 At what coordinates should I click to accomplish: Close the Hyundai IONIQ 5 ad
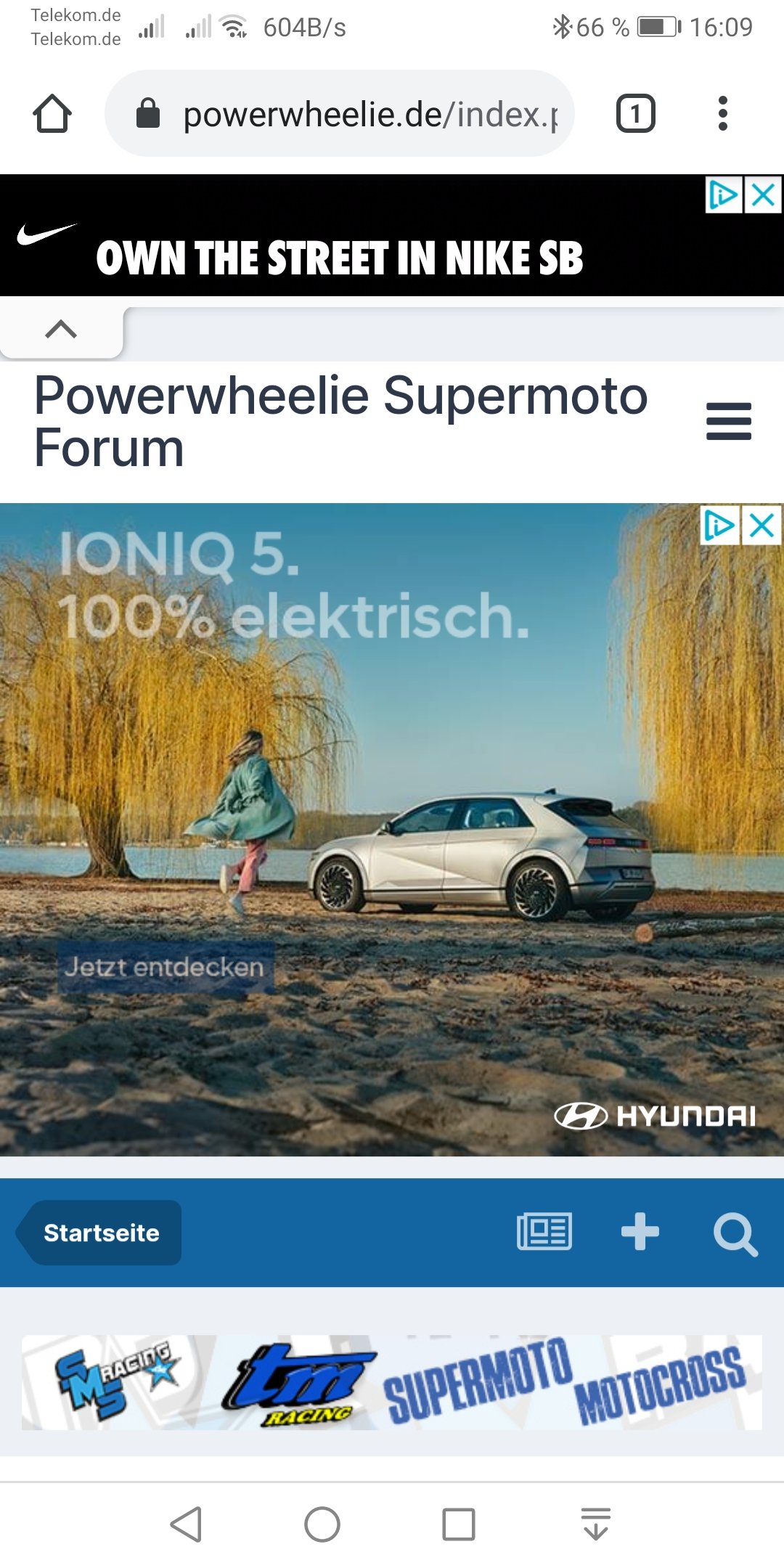762,525
